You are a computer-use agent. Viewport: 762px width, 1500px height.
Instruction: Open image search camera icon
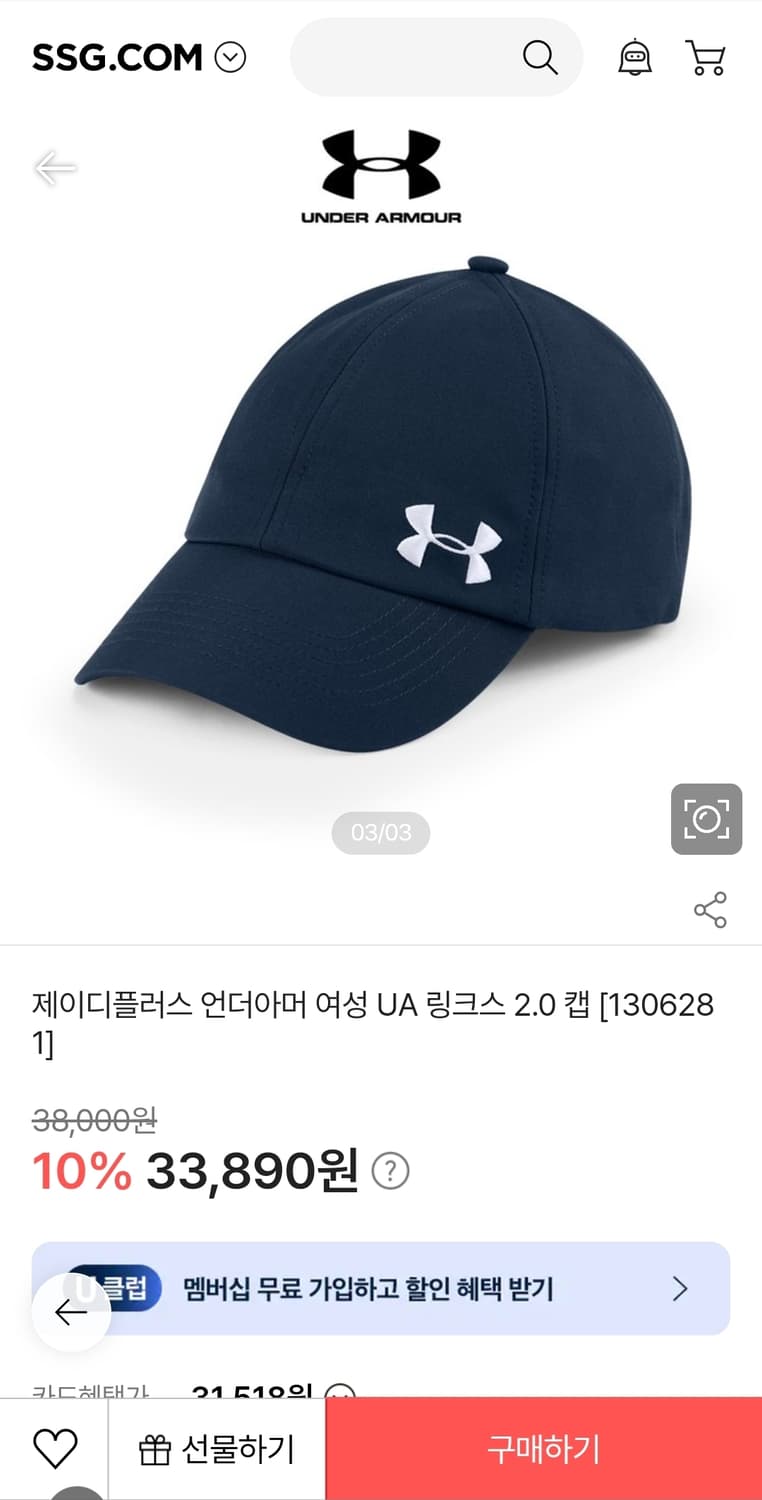point(706,819)
